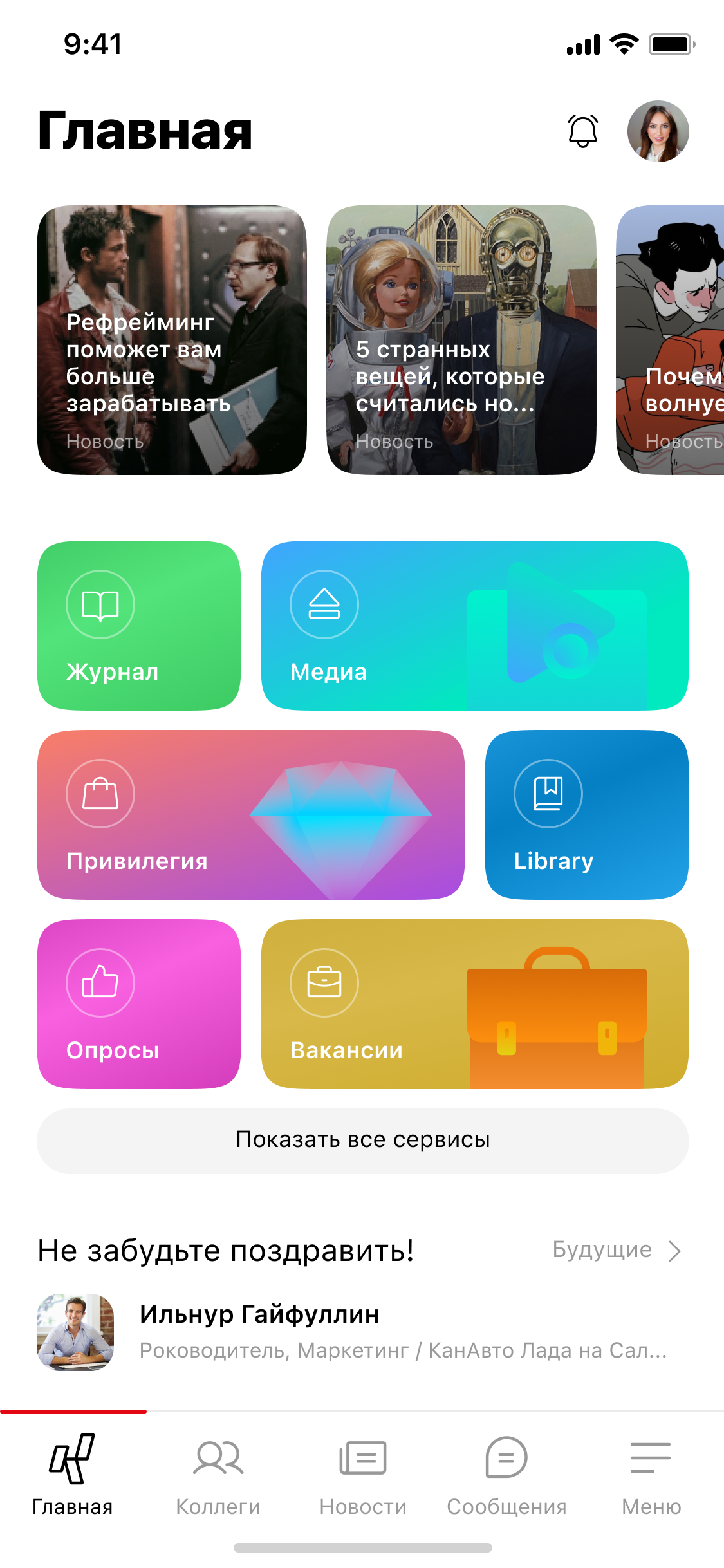724x1568 pixels.
Task: Switch to the Коллеги tab
Action: tap(218, 1475)
